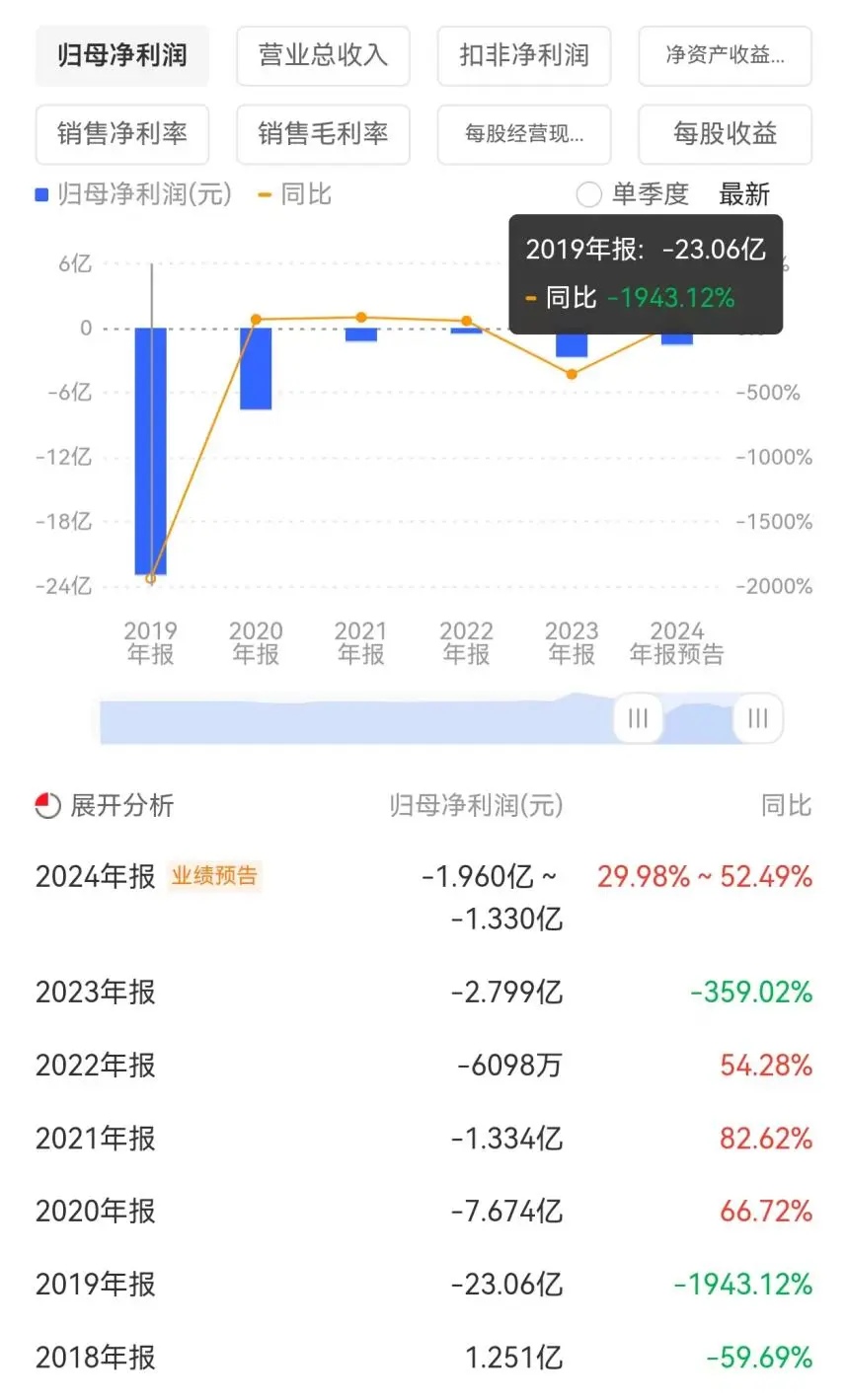Show 每股收益 data
The height and width of the screenshot is (1400, 847).
coord(725,133)
